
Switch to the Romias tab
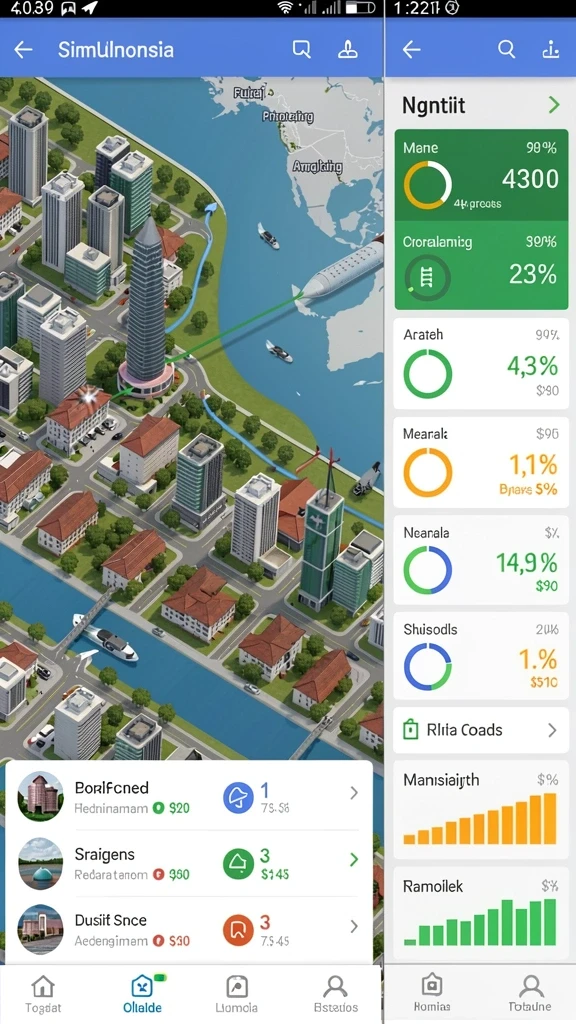tap(432, 993)
